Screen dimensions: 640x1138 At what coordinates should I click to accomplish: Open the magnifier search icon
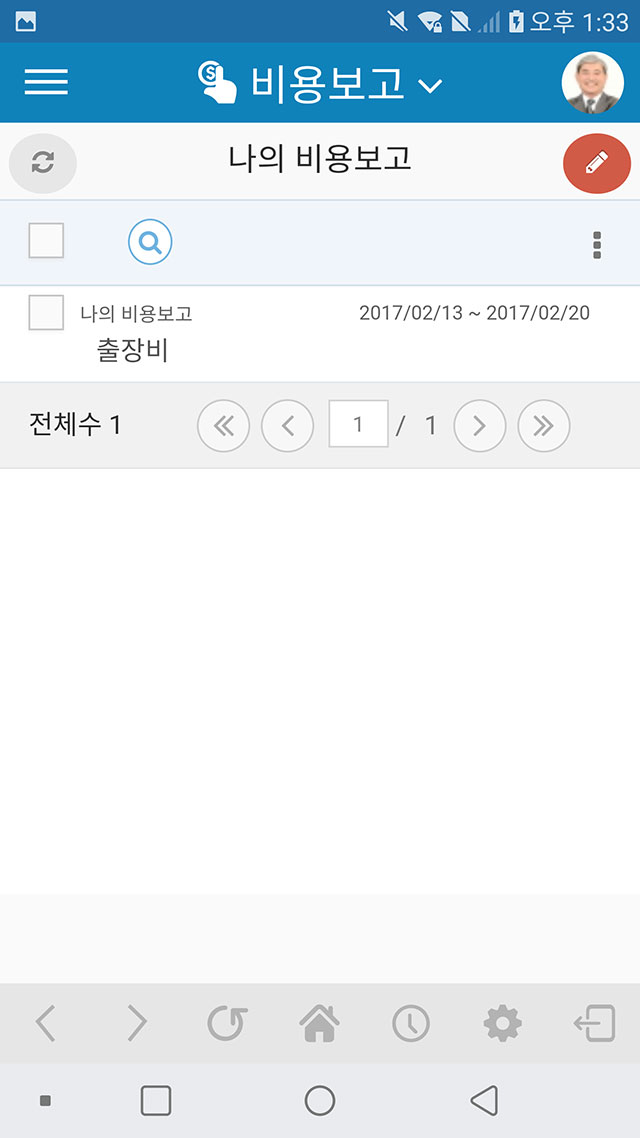tap(150, 242)
